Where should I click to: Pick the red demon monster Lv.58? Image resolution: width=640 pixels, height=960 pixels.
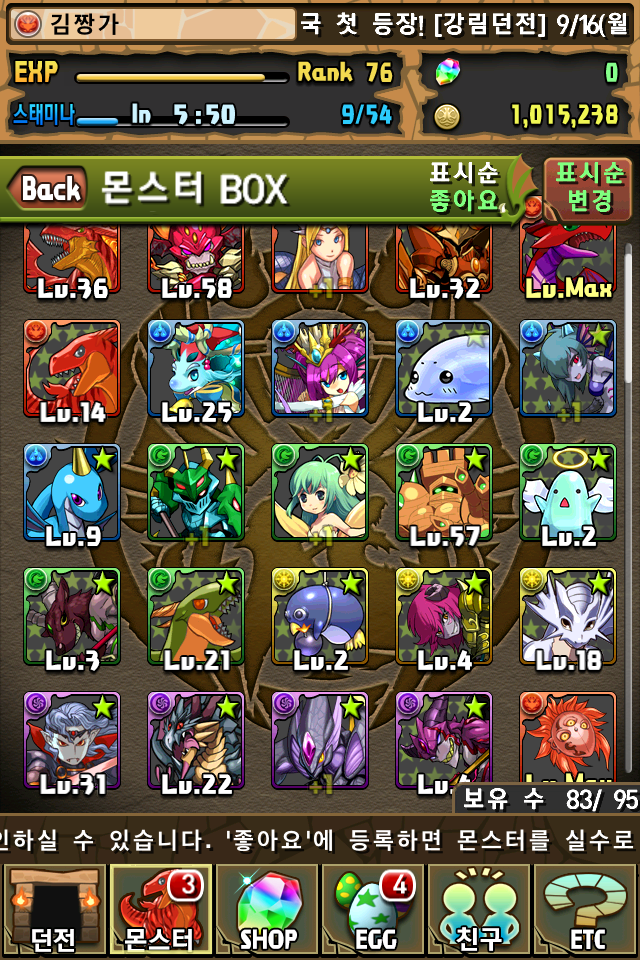[196, 262]
